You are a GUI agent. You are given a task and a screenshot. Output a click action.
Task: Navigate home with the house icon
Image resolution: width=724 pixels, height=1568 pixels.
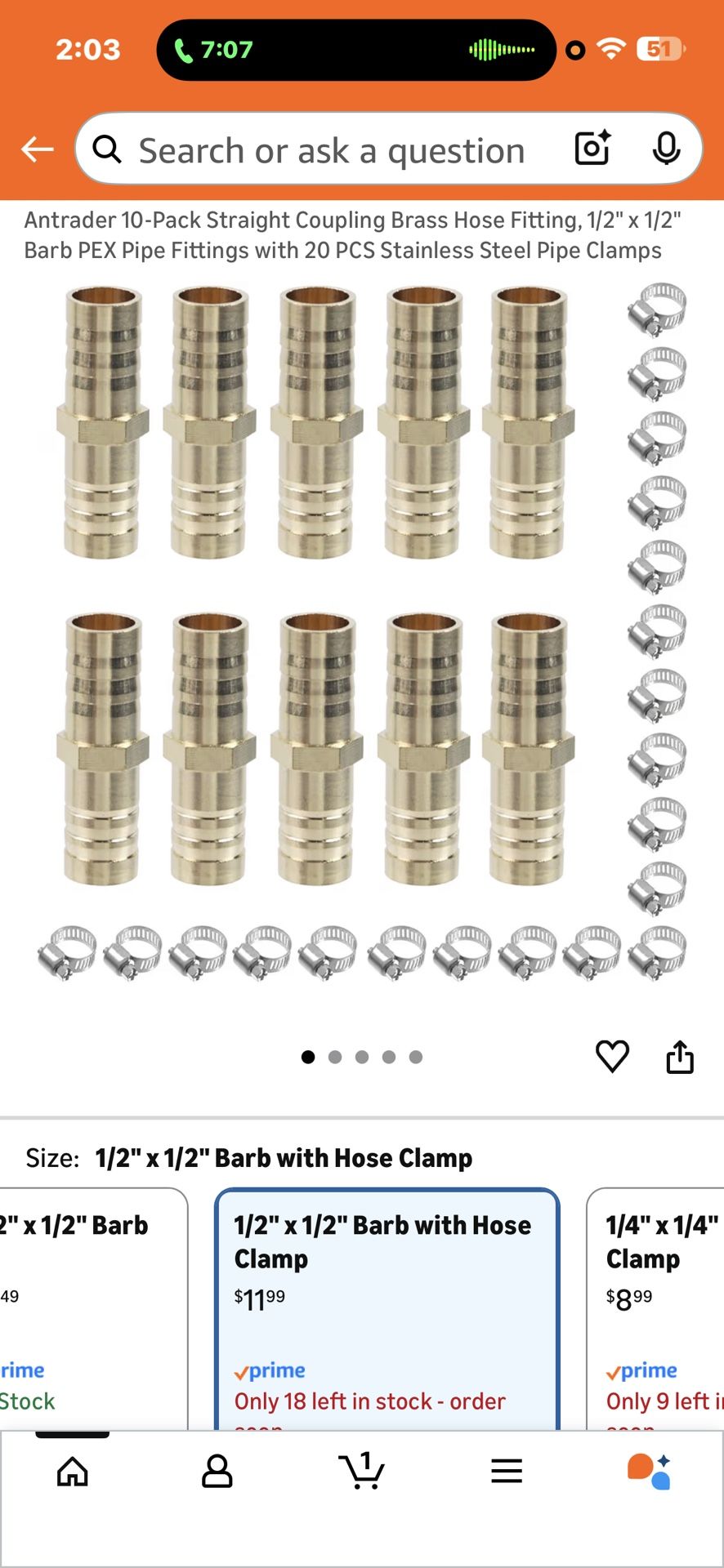[x=73, y=1472]
